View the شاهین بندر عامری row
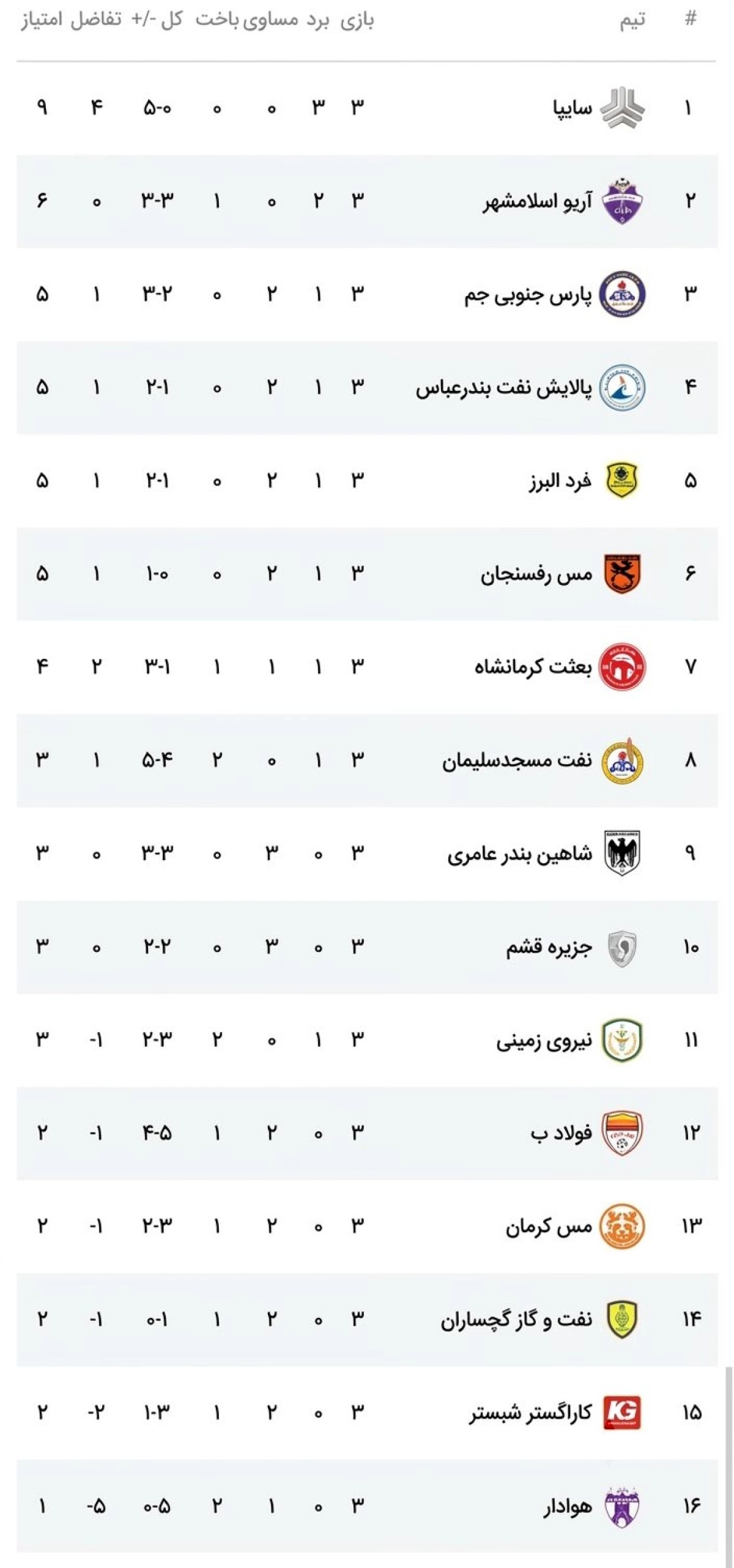The height and width of the screenshot is (1568, 734). [367, 854]
